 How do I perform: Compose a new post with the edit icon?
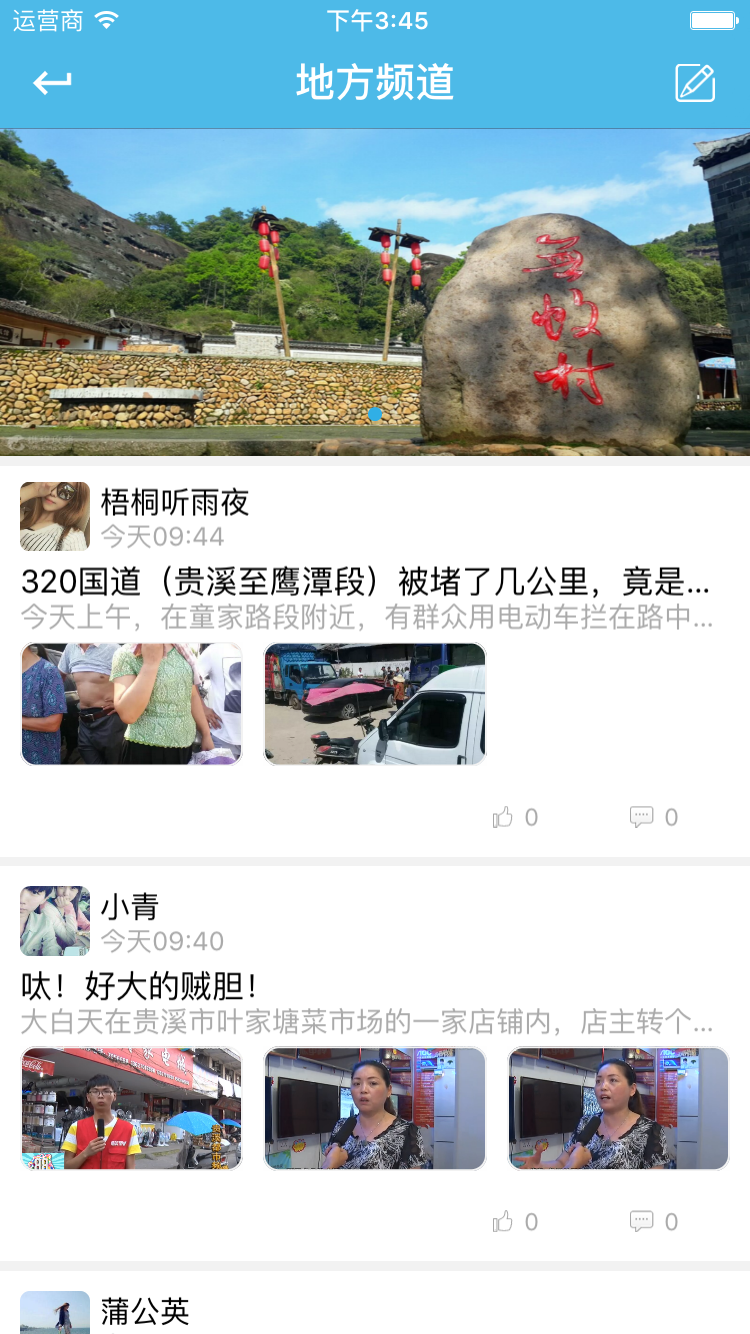point(695,83)
